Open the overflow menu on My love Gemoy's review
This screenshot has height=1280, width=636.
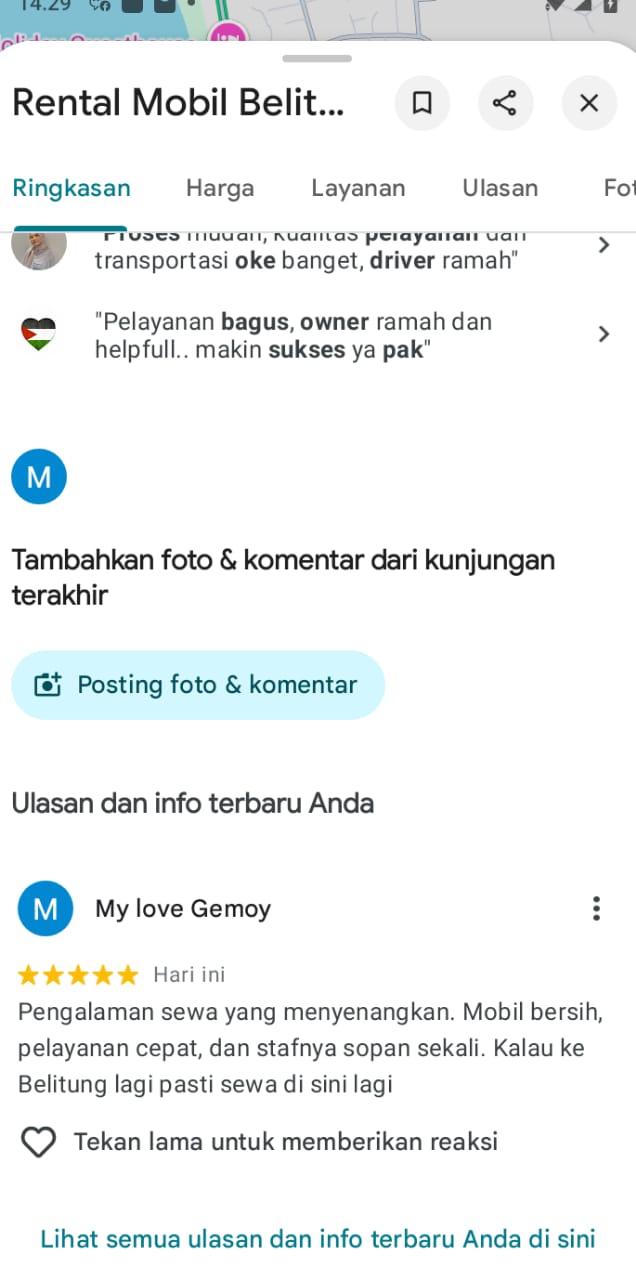point(596,908)
